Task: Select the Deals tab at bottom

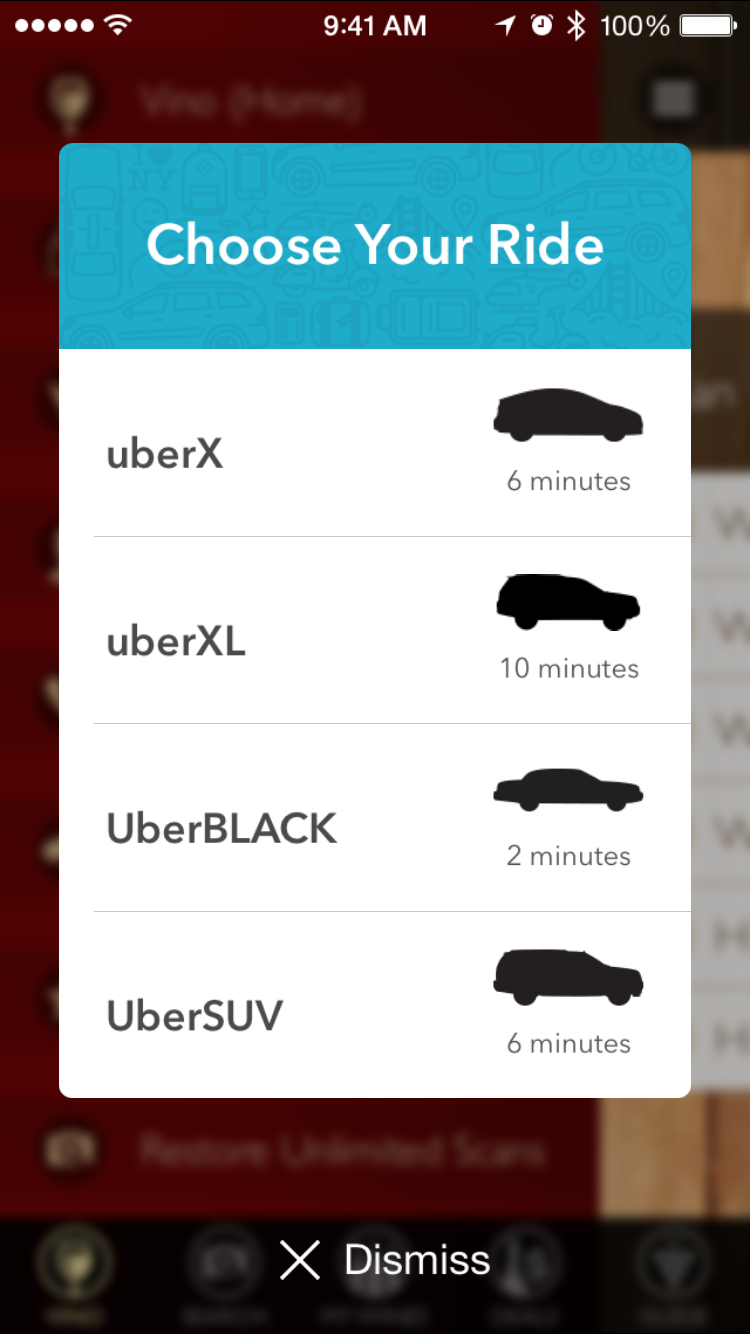Action: point(524,1262)
